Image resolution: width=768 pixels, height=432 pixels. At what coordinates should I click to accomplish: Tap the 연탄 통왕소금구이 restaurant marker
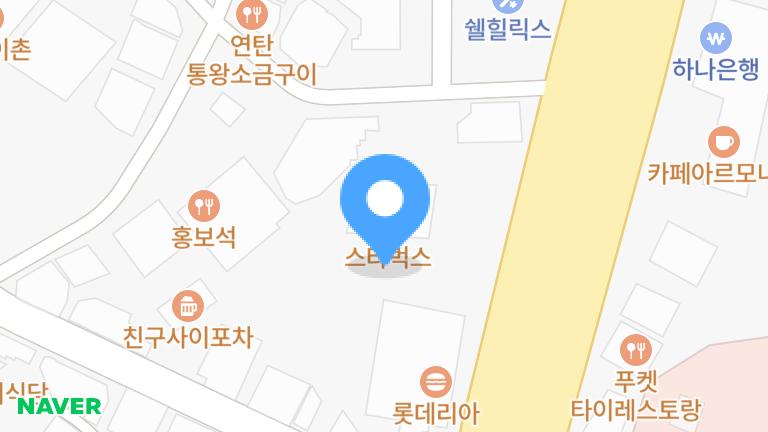pos(251,14)
